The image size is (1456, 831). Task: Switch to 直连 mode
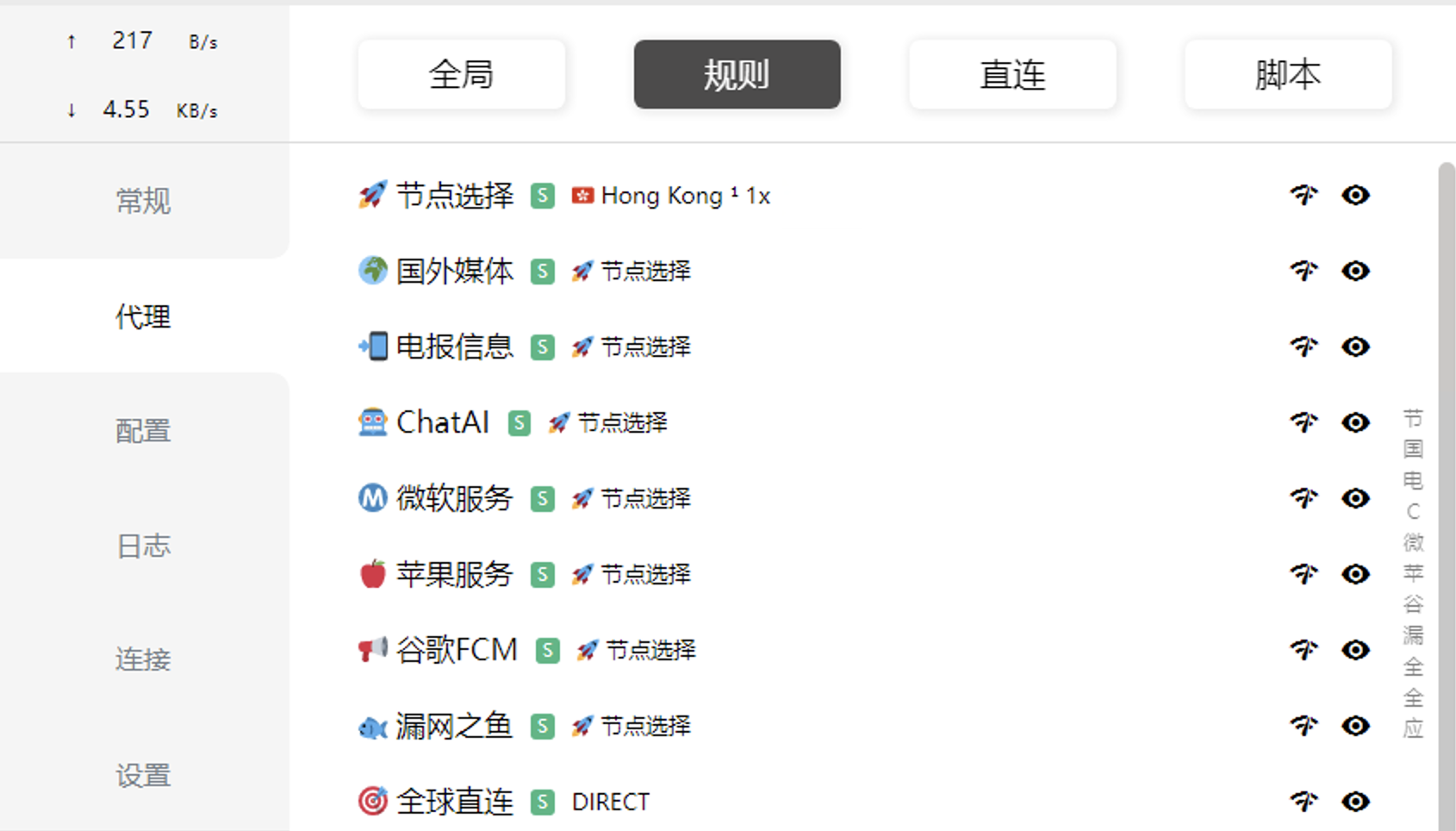click(x=1012, y=74)
